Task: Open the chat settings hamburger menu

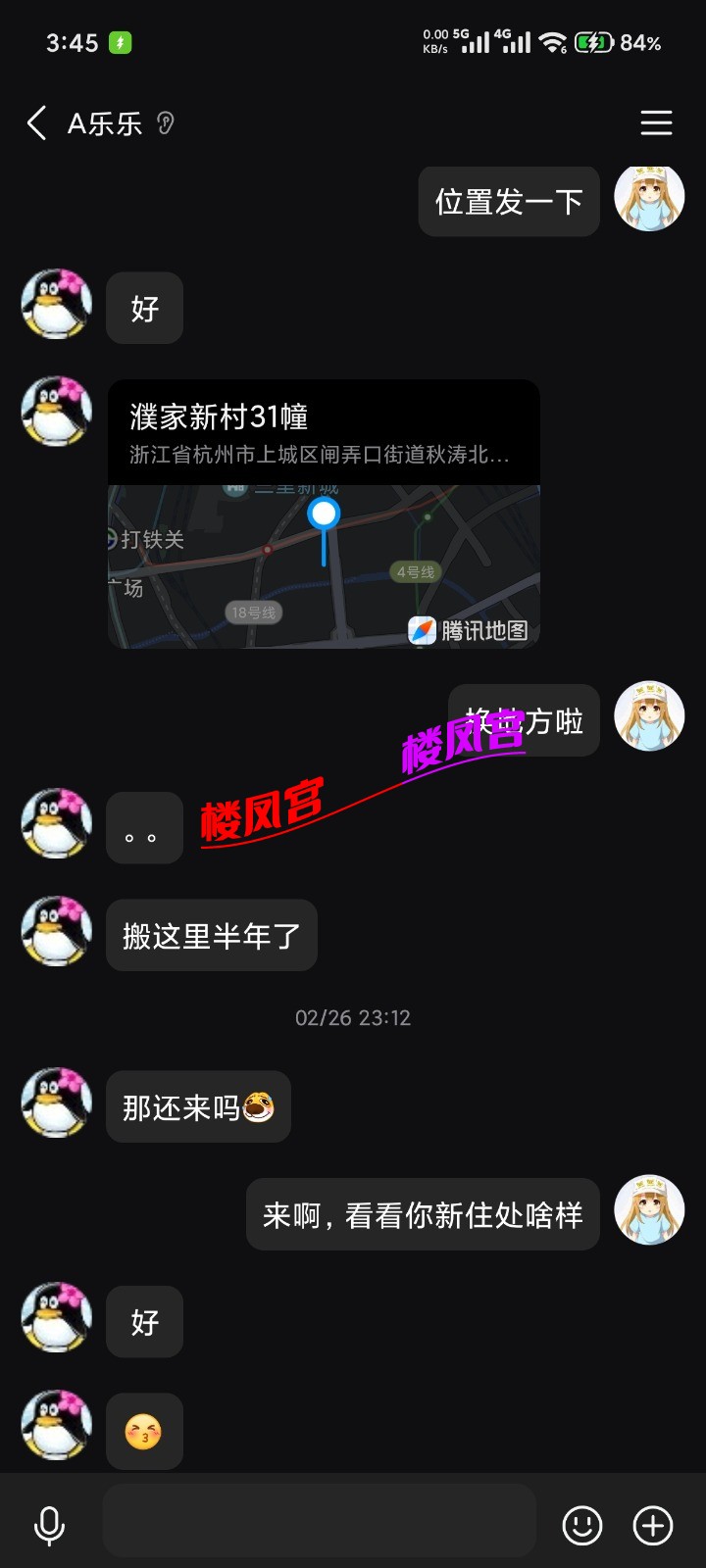Action: pyautogui.click(x=656, y=123)
